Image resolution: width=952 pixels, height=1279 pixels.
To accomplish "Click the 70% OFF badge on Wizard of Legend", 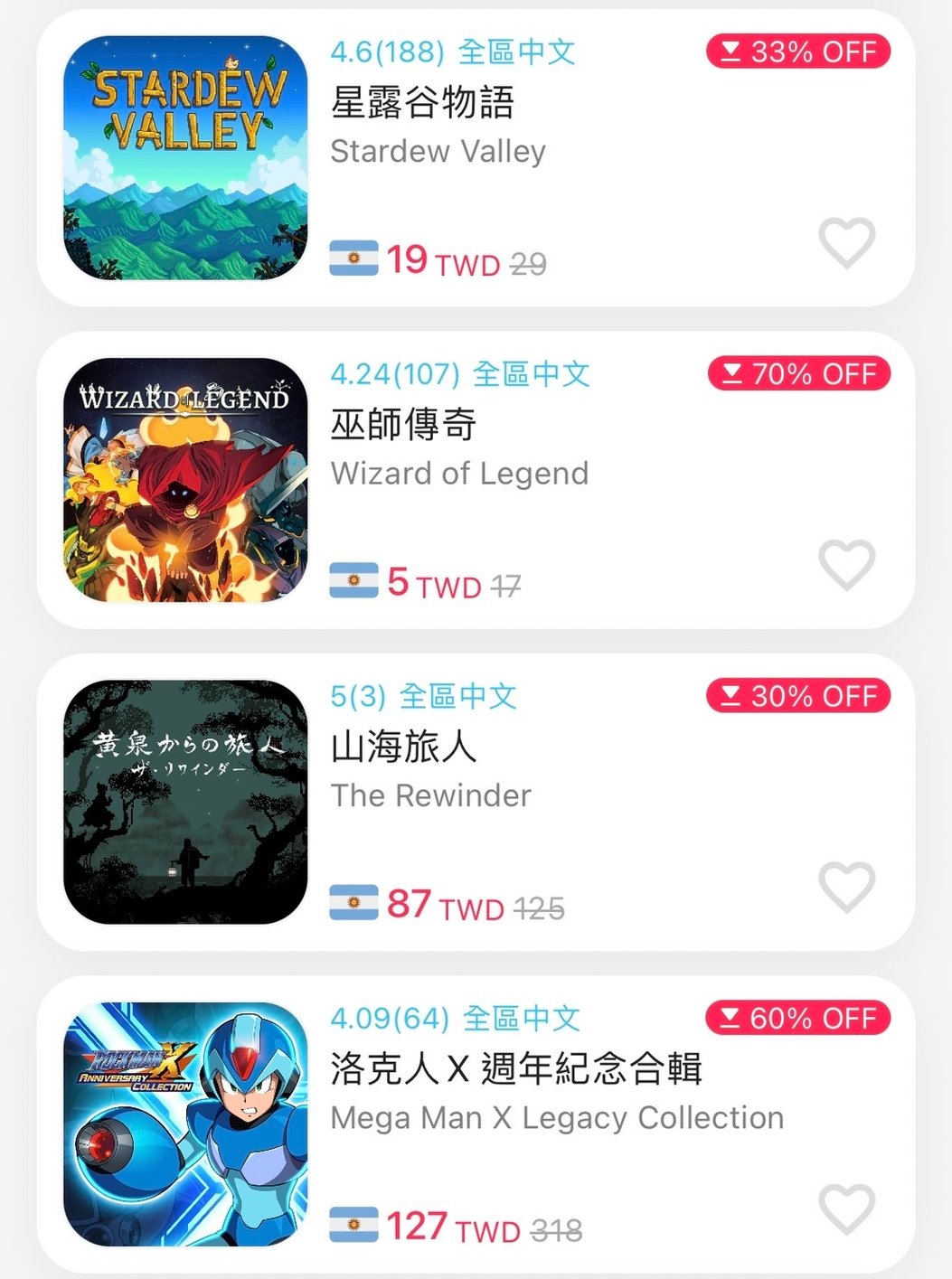I will click(x=797, y=373).
